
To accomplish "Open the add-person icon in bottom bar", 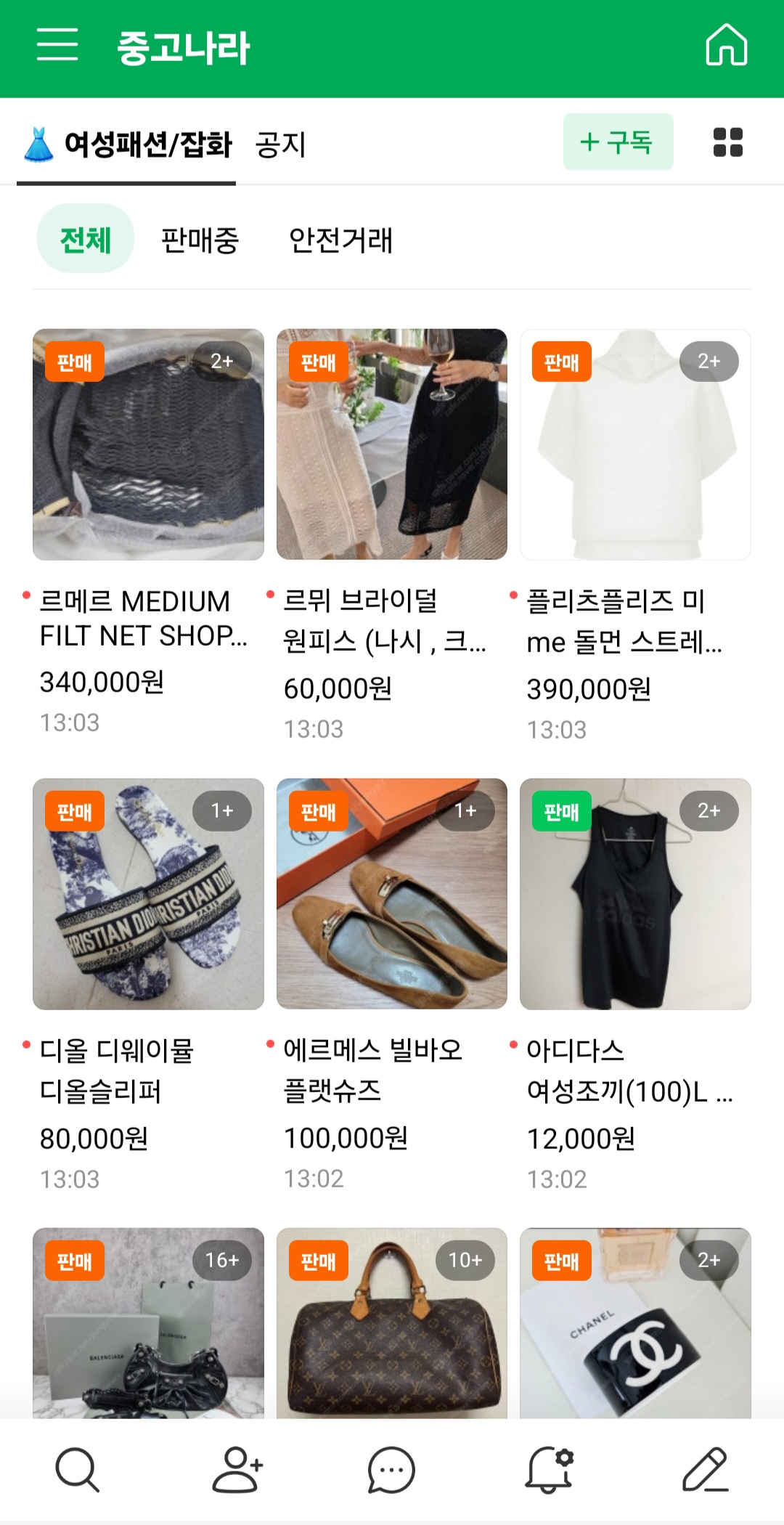I will [237, 1471].
